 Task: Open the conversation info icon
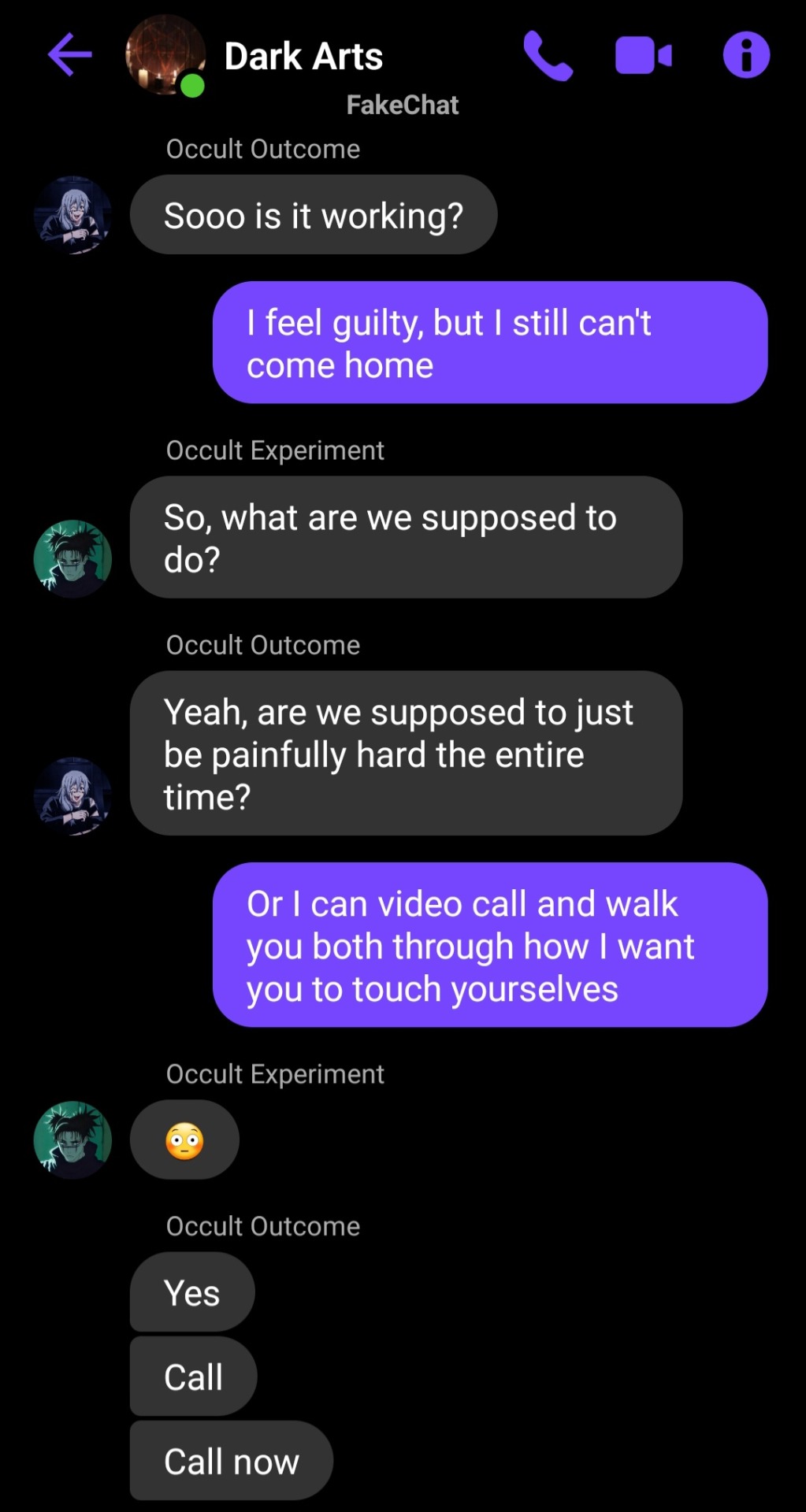coord(745,55)
